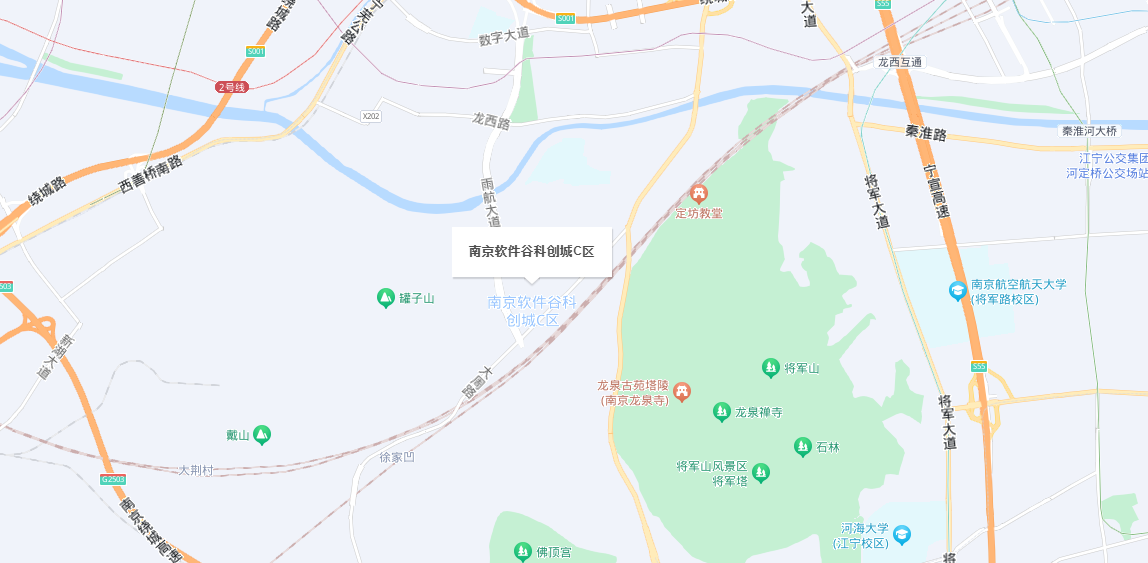Select the 石林 scenic marker
1148x563 pixels.
point(802,447)
